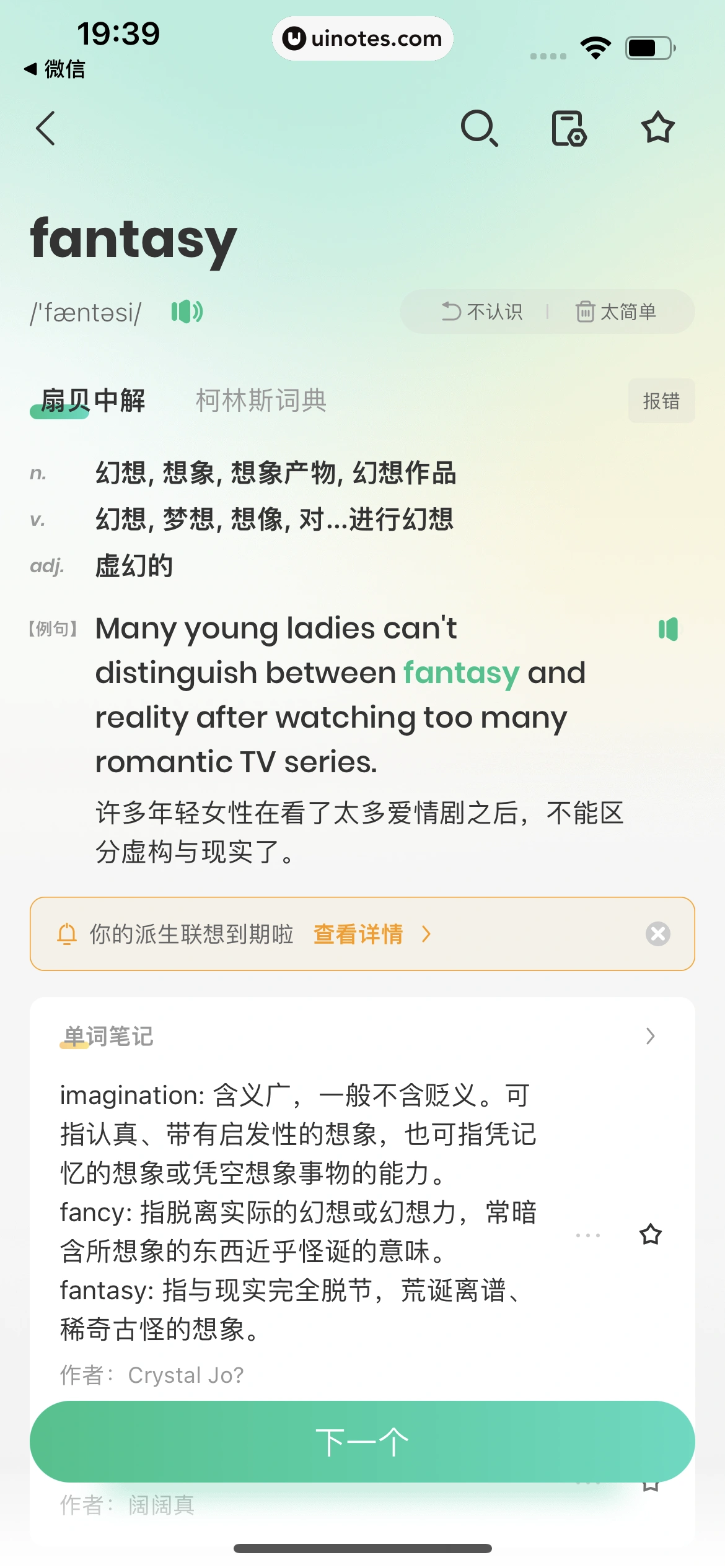
Task: Open the flashcard settings icon
Action: 569,128
